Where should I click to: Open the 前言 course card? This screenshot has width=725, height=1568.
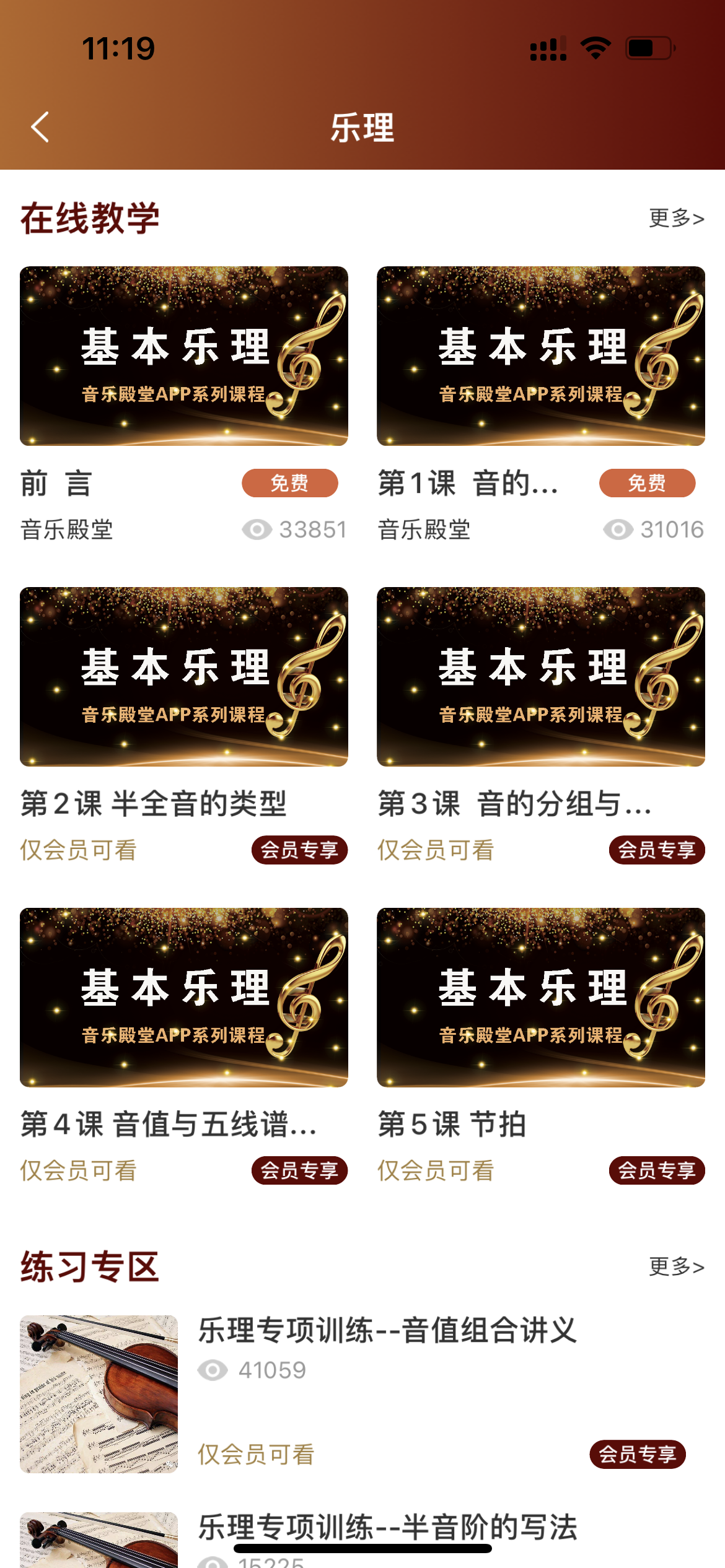(184, 406)
